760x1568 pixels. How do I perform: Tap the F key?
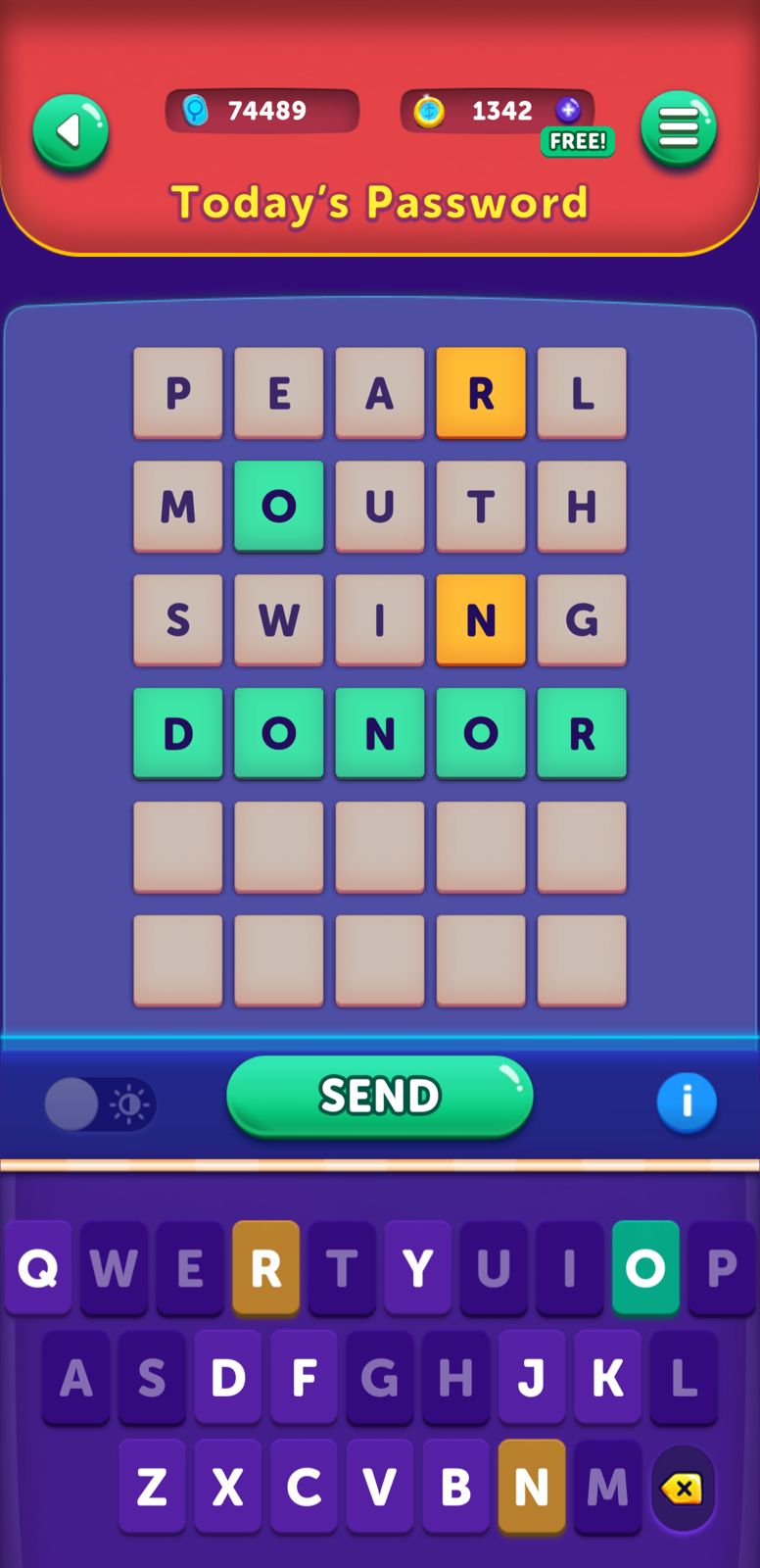pyautogui.click(x=304, y=1378)
